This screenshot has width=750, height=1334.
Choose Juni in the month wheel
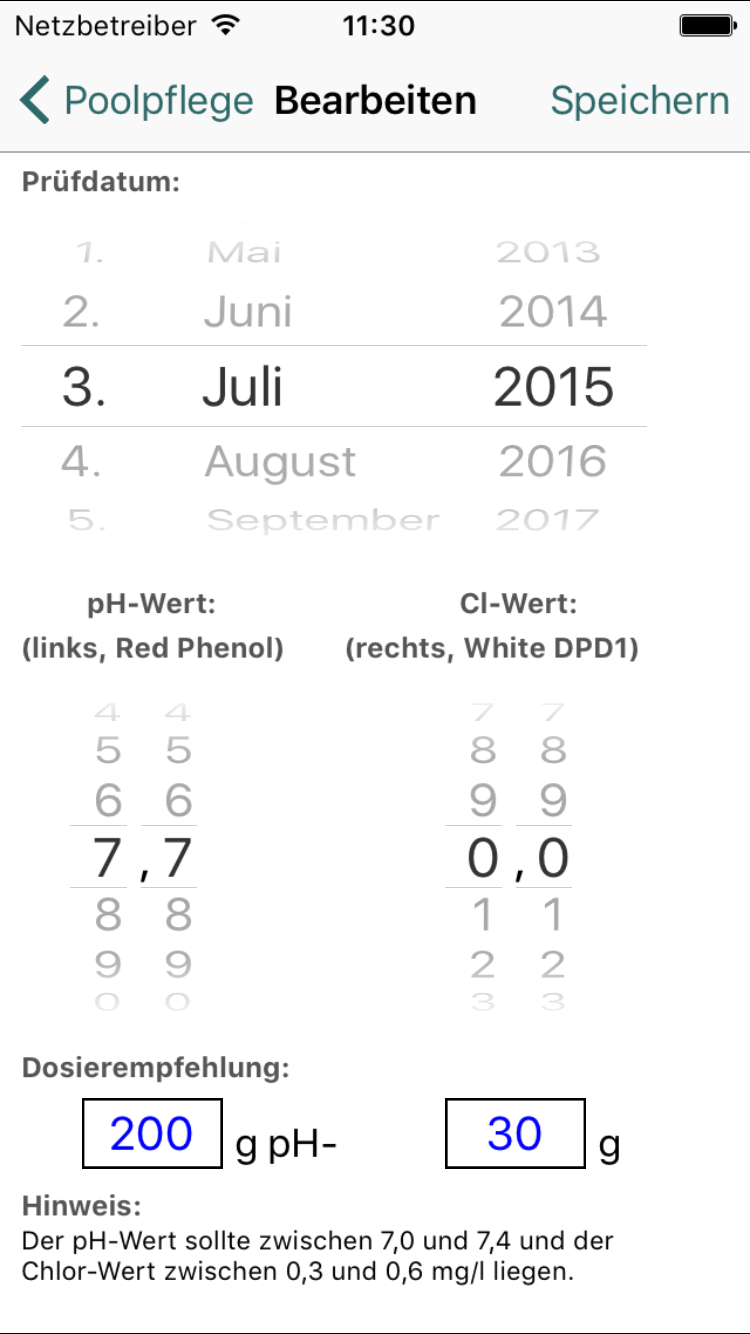(248, 312)
